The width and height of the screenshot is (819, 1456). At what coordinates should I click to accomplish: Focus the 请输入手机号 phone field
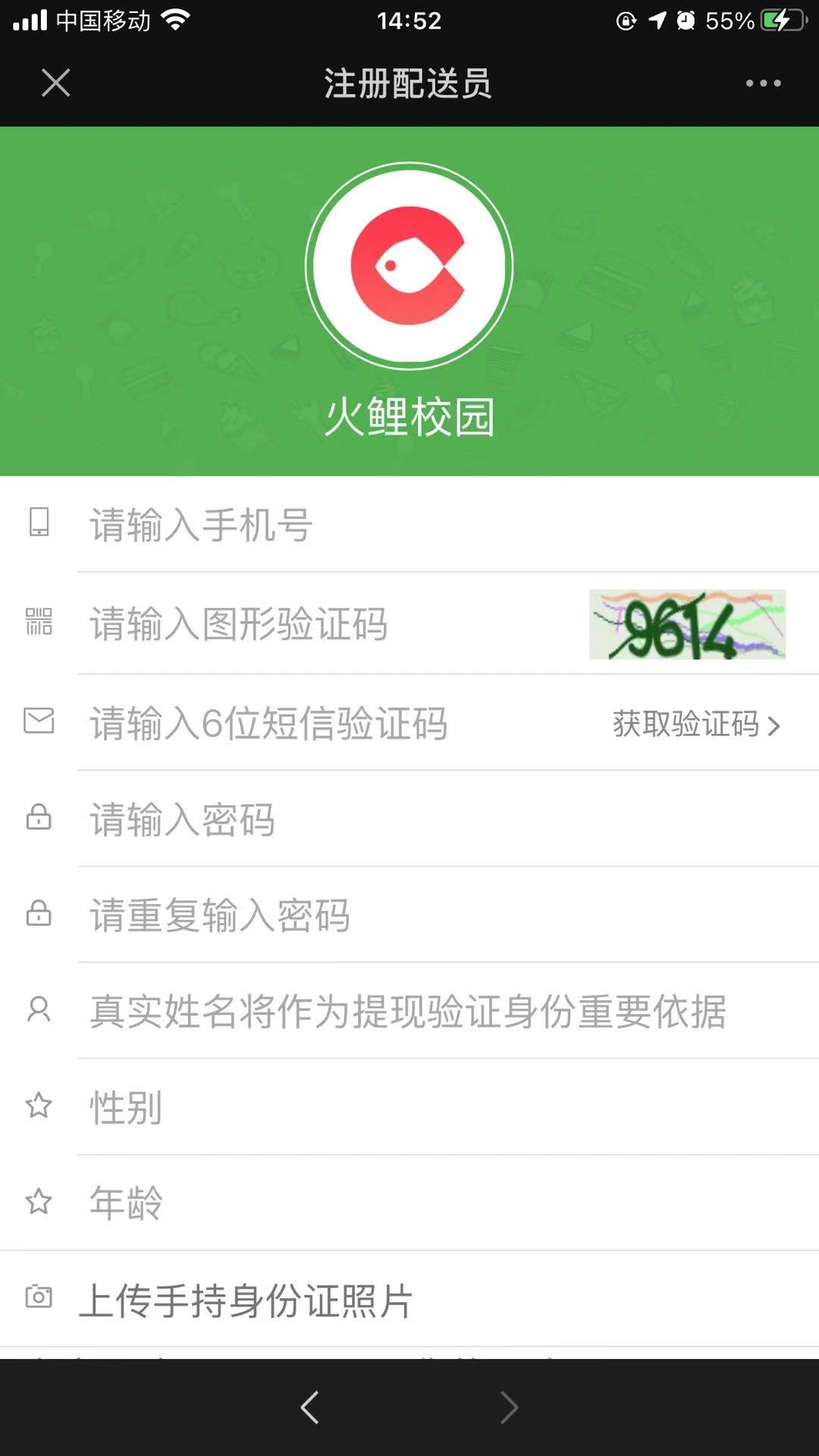click(x=379, y=525)
